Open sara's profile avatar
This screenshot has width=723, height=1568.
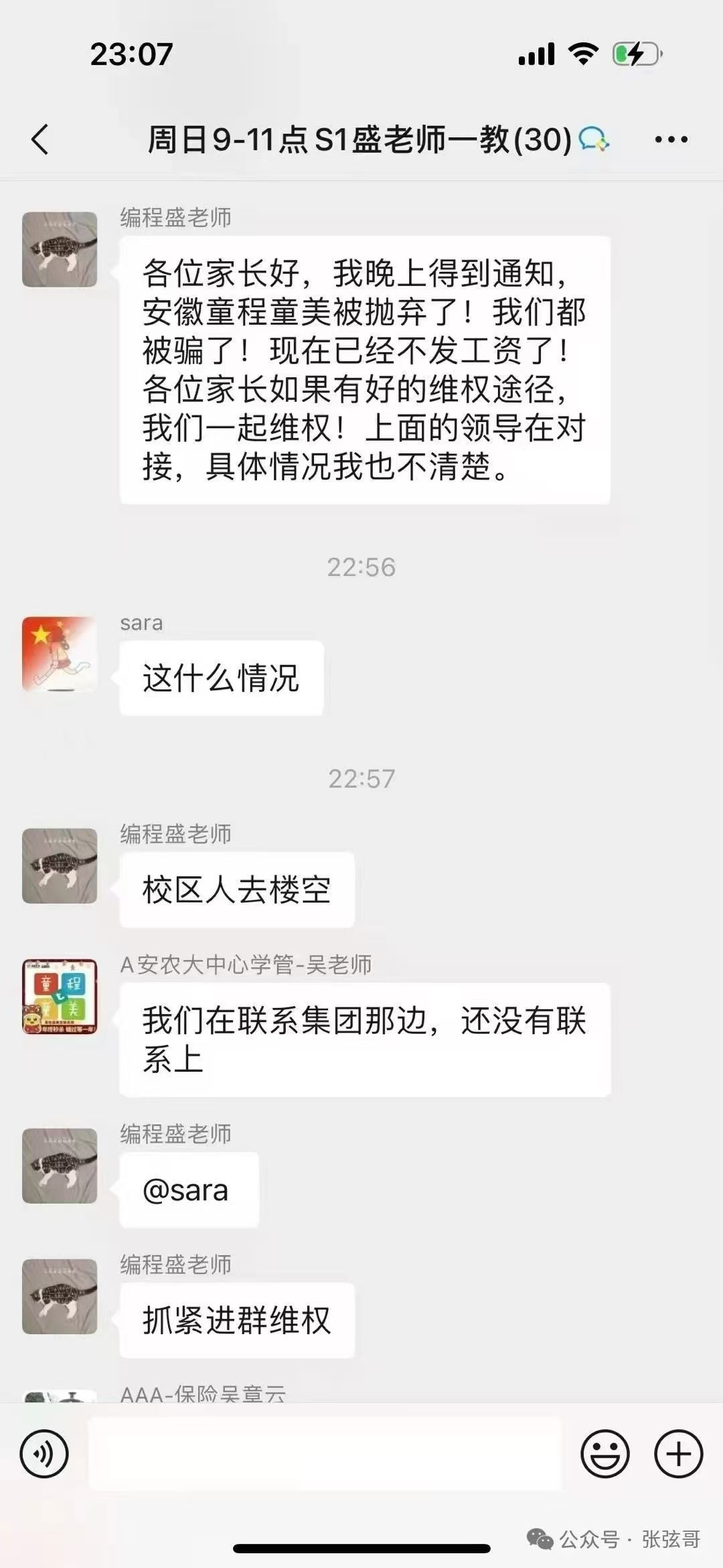[x=60, y=654]
